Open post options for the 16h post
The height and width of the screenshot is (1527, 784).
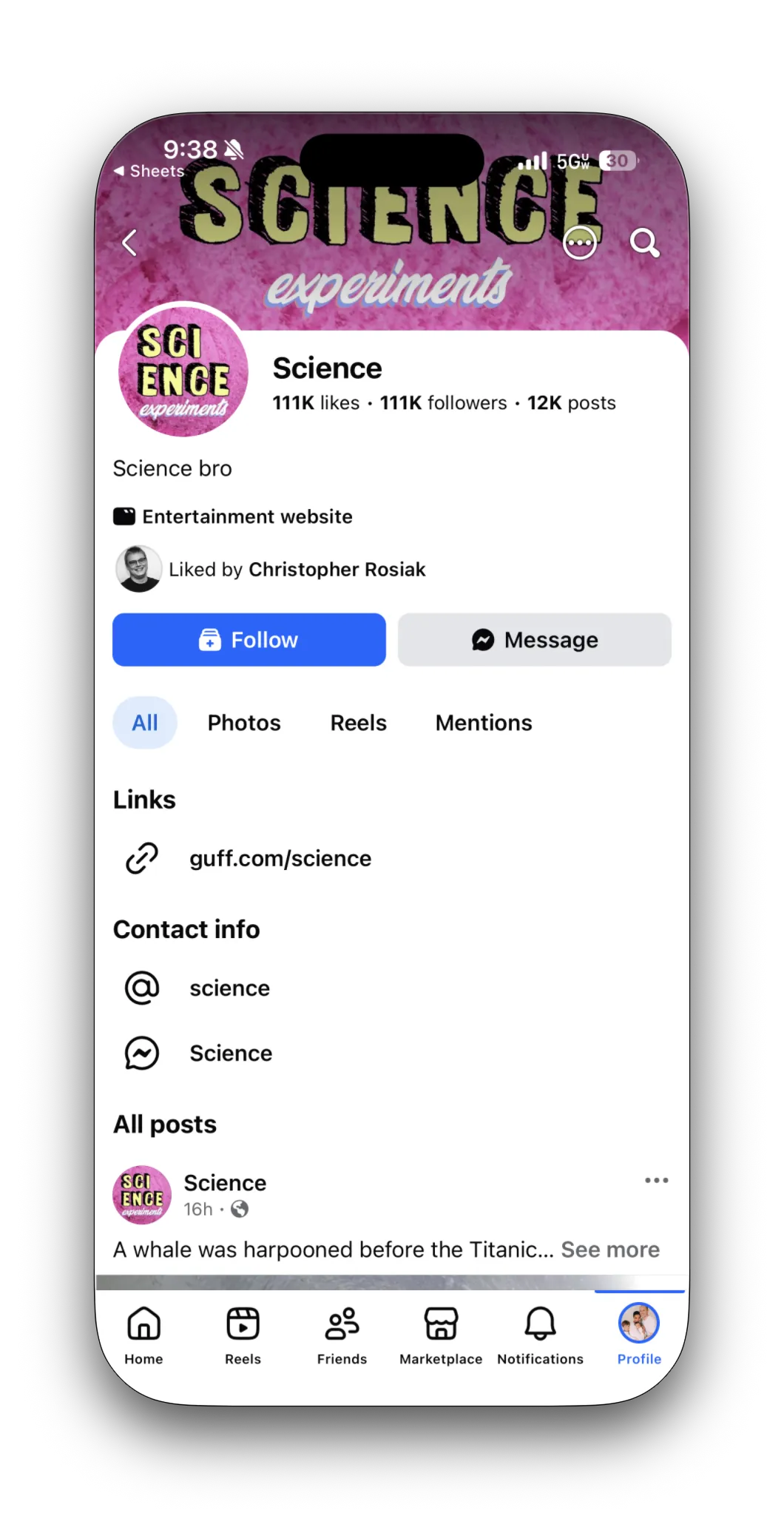tap(656, 1180)
